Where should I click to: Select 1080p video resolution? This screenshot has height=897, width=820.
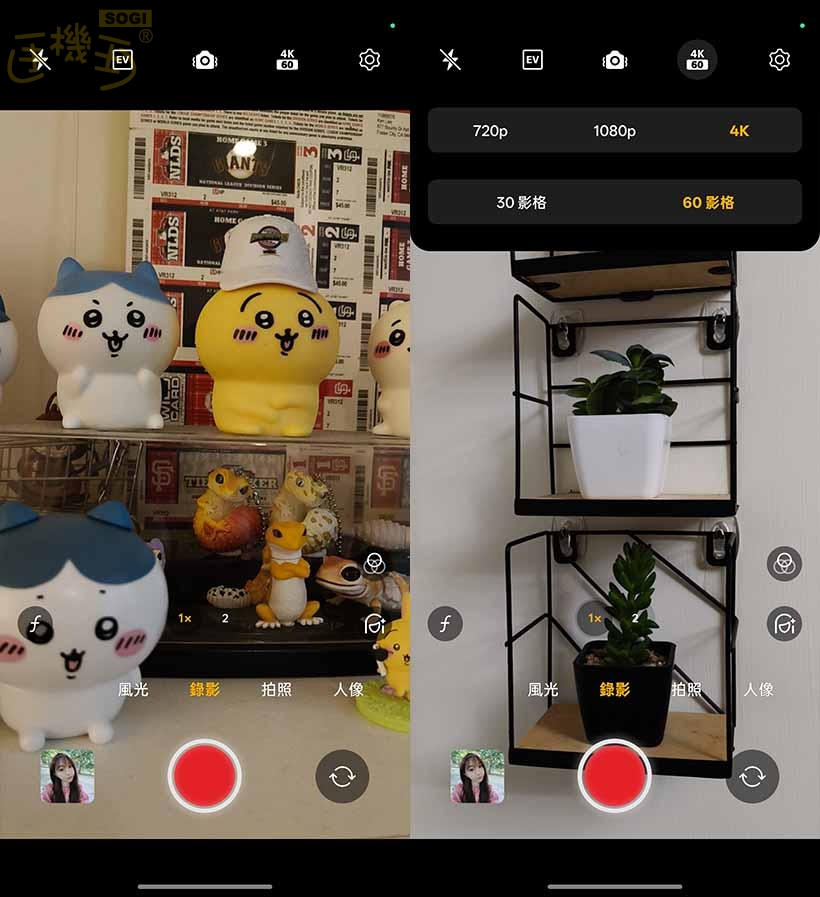[x=614, y=131]
